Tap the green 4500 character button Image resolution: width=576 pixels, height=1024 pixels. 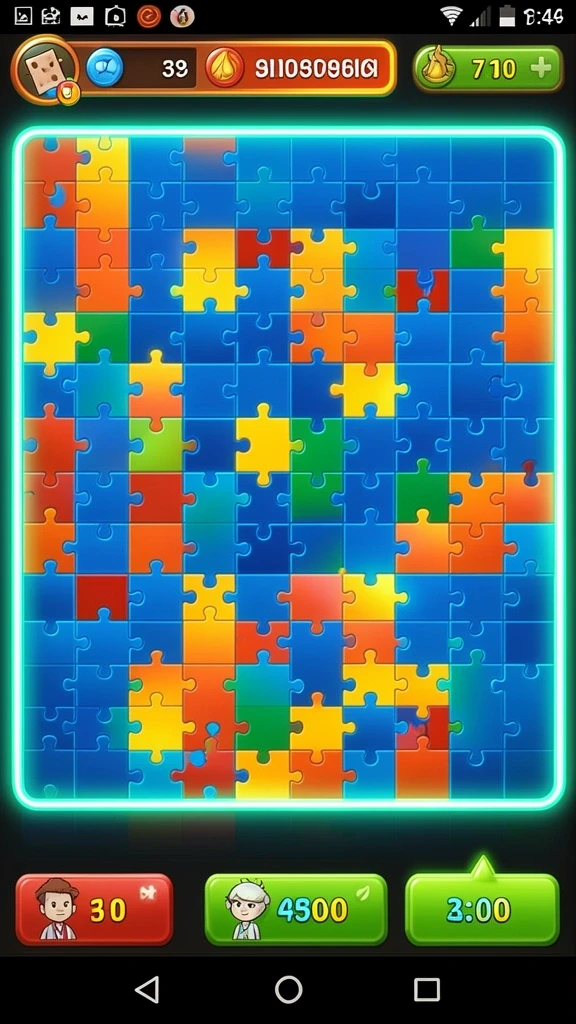click(x=296, y=909)
